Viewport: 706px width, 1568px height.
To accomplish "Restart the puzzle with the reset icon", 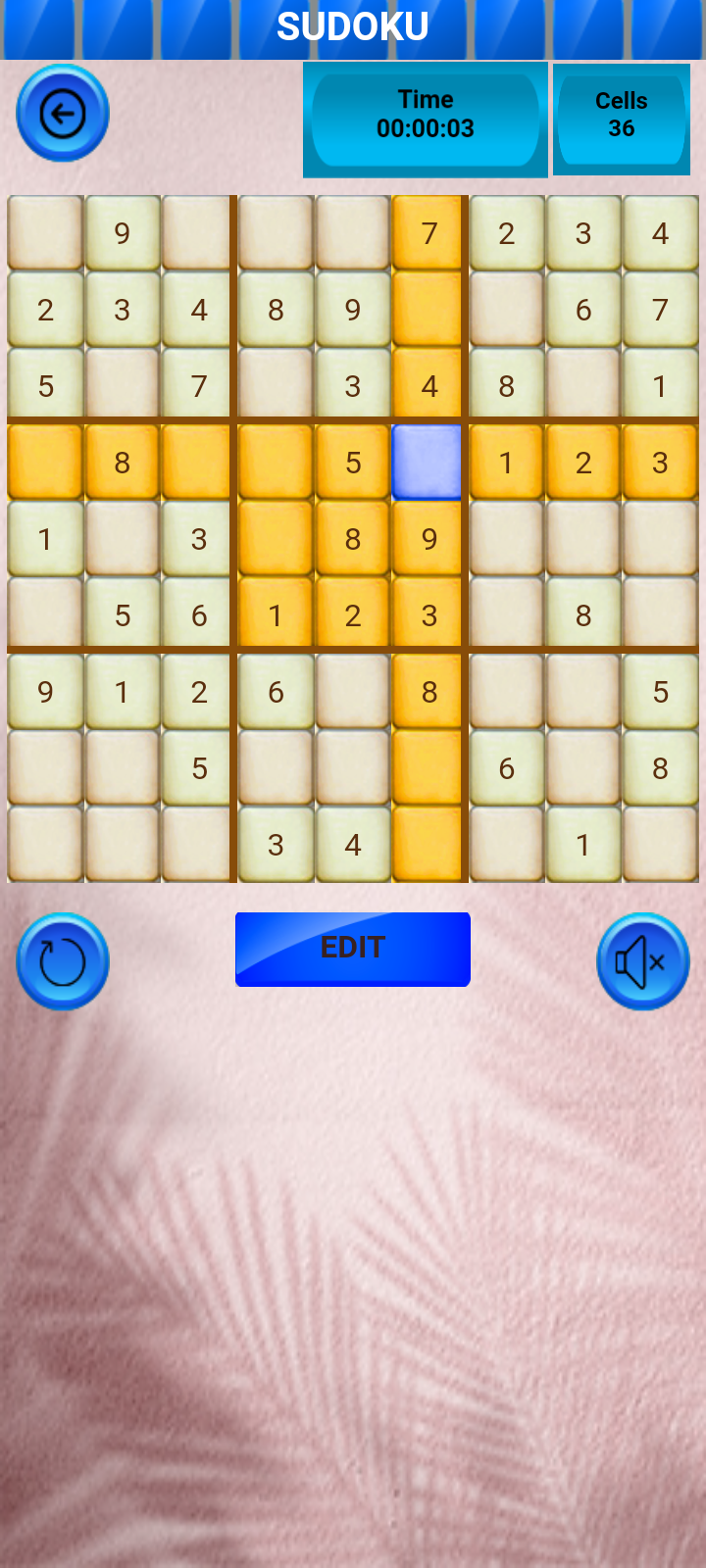I will click(63, 961).
